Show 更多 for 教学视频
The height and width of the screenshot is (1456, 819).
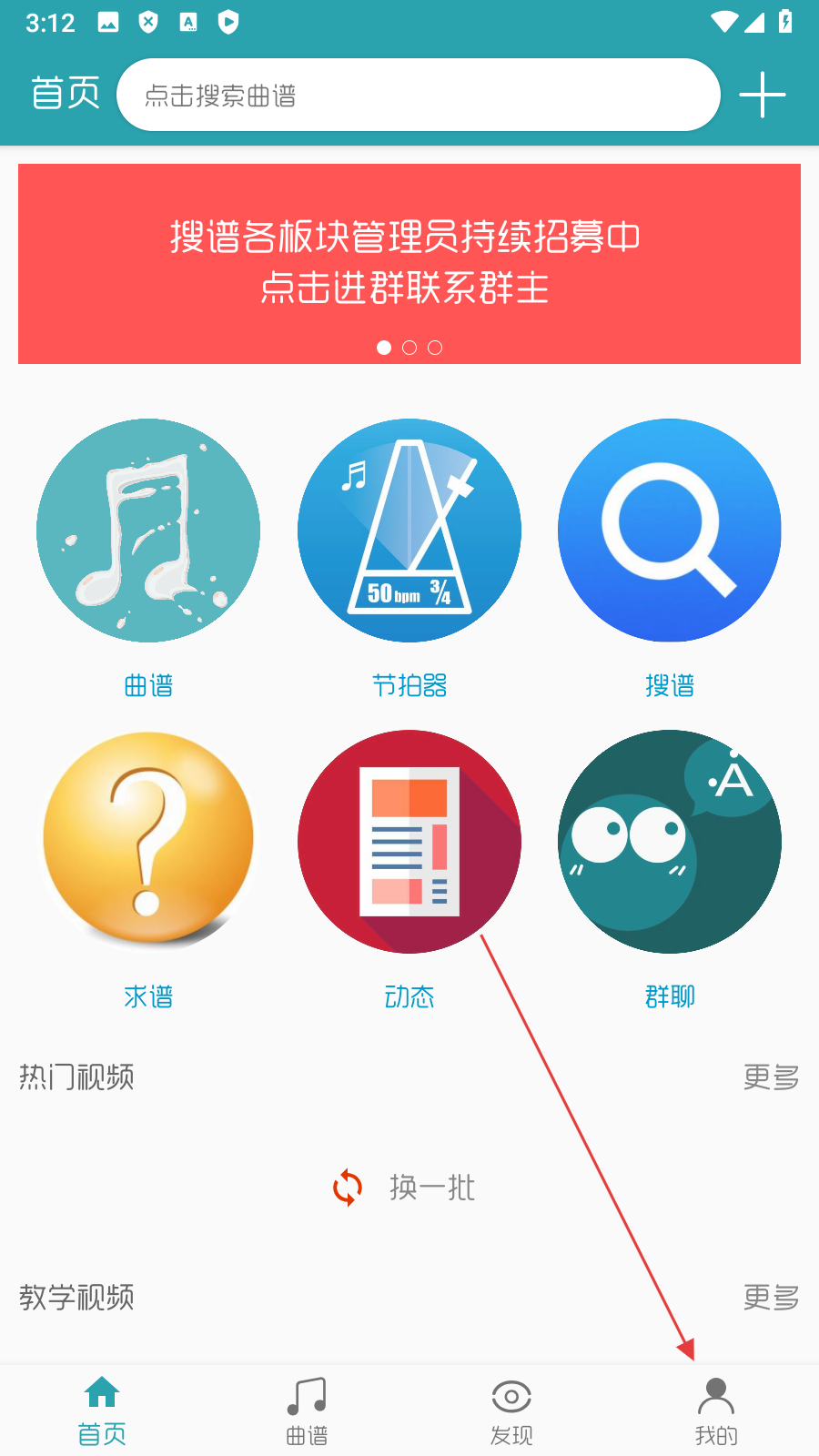[x=771, y=1297]
